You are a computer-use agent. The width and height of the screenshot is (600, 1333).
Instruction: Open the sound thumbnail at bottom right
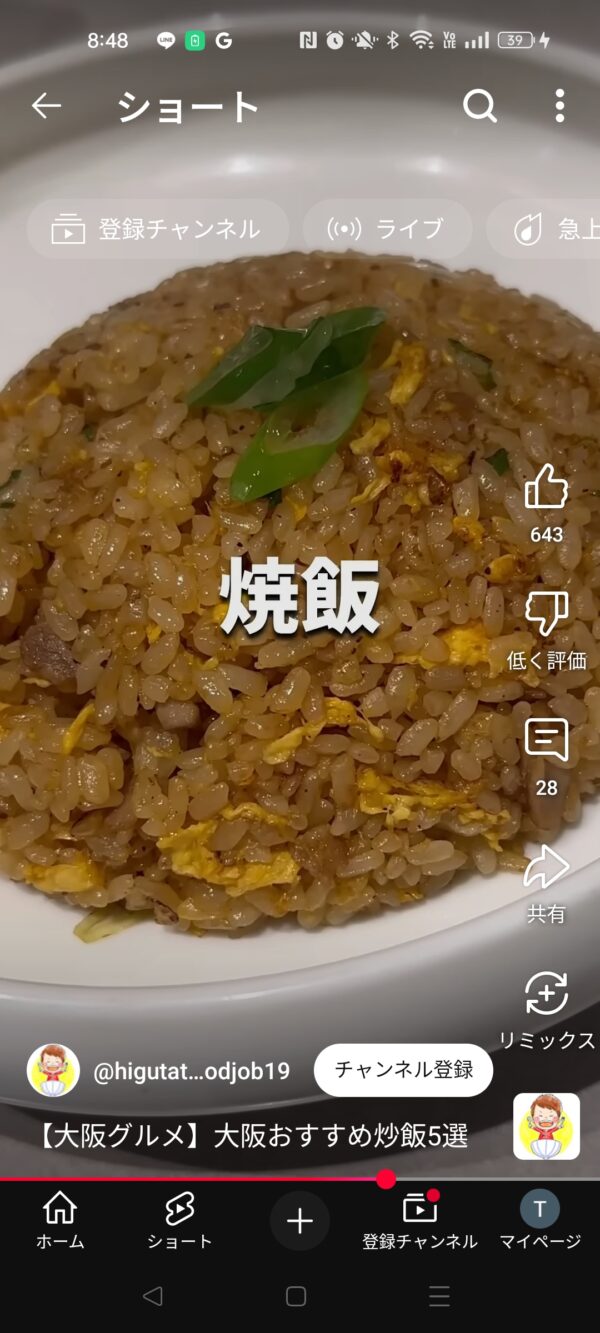(546, 1126)
